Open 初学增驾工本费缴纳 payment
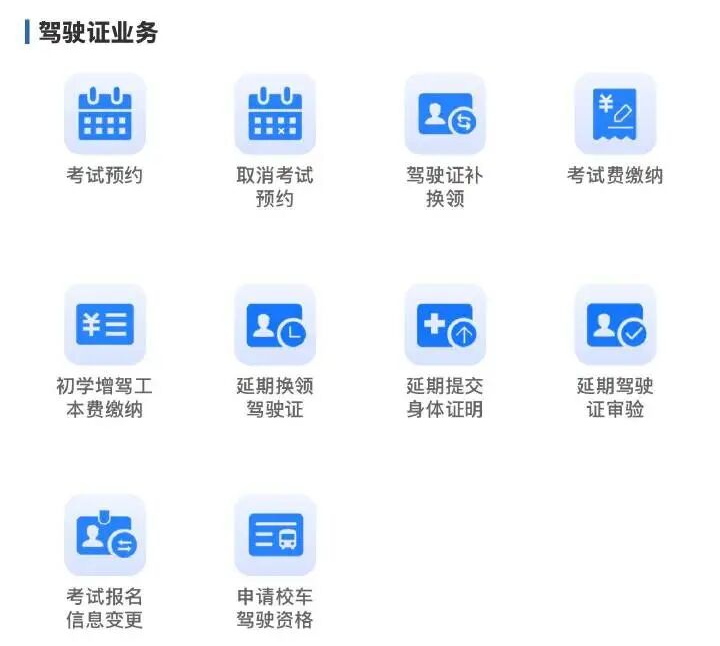The image size is (720, 646). (105, 325)
